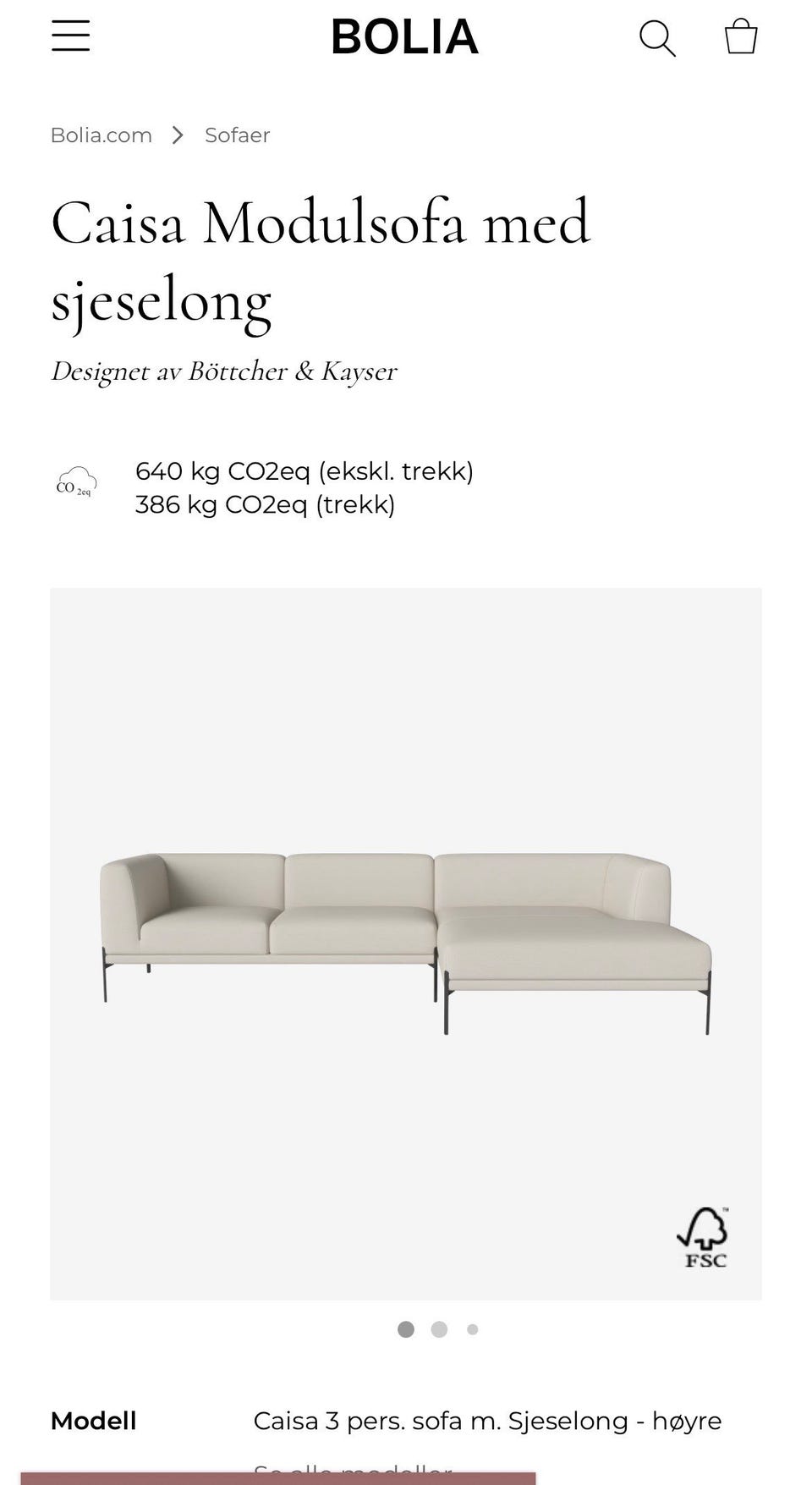812x1485 pixels.
Task: Open the shopping bag
Action: (x=741, y=36)
